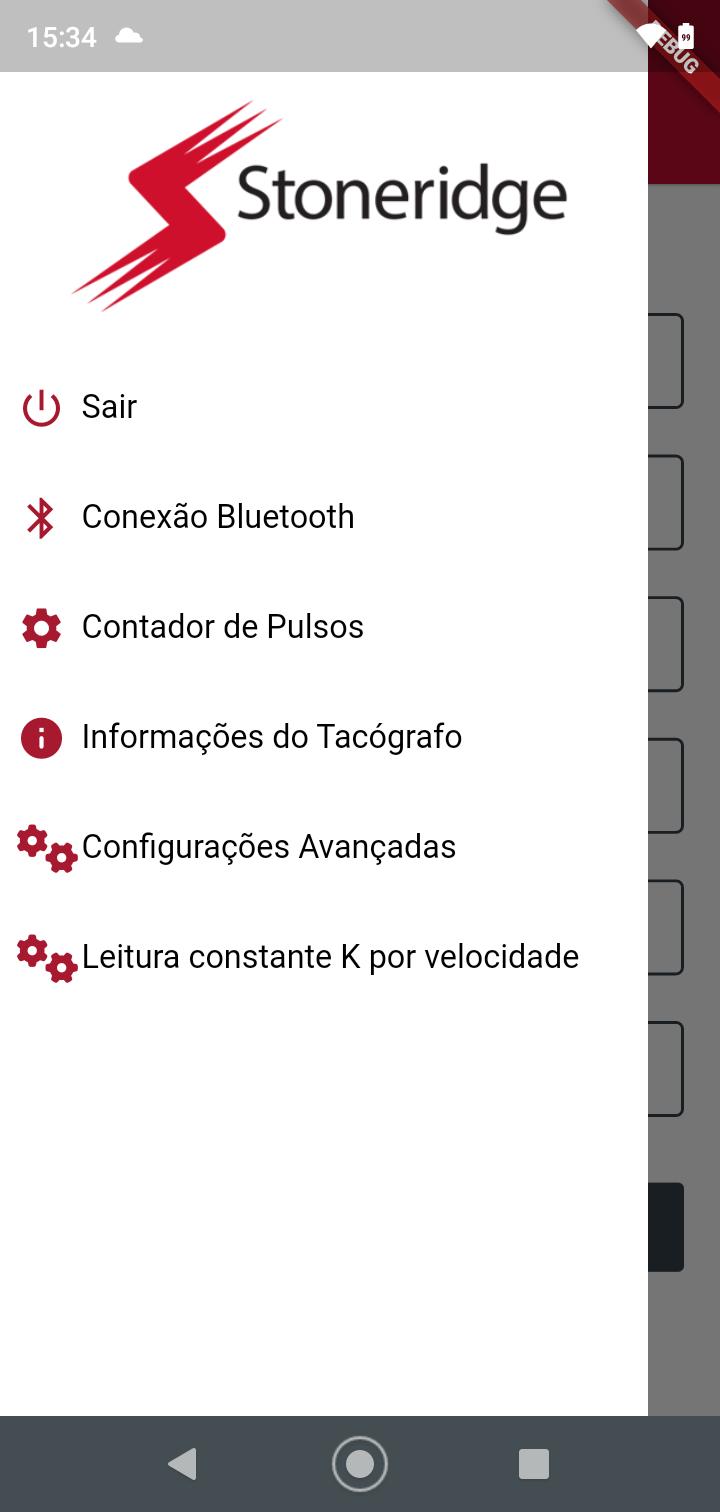Screen dimensions: 720x1512
Task: Open Configurações Avançadas
Action: 324,847
